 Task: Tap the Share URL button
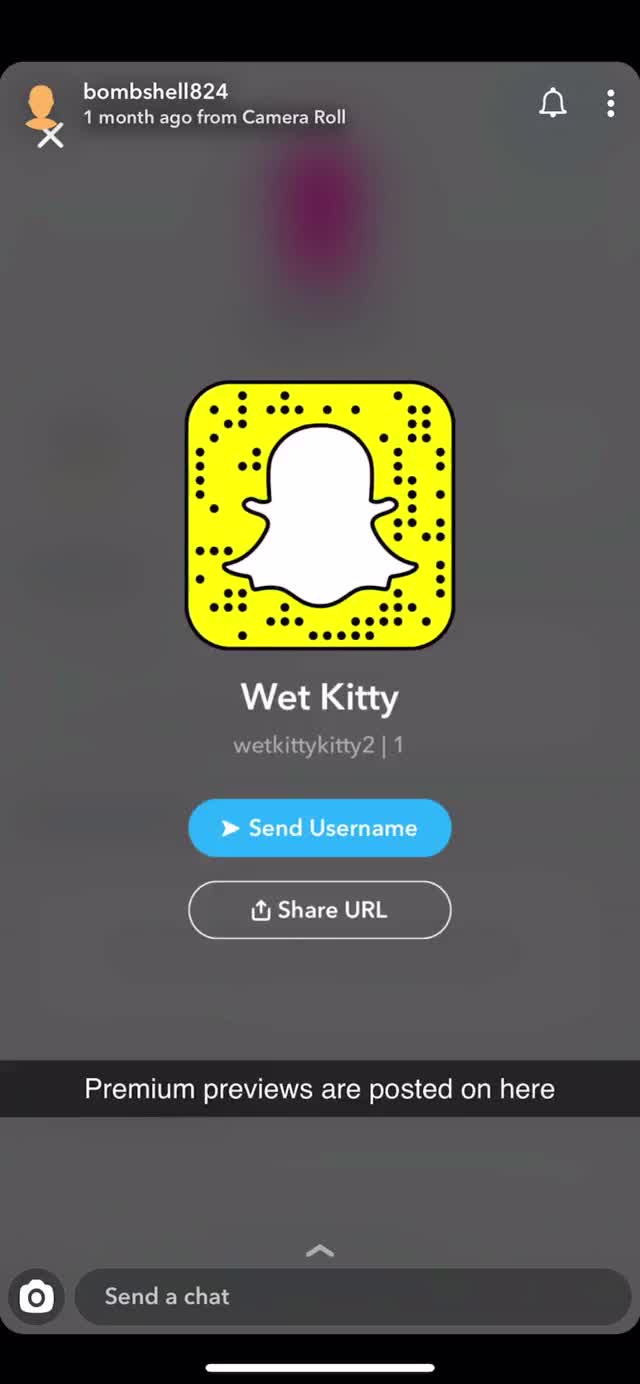[320, 910]
